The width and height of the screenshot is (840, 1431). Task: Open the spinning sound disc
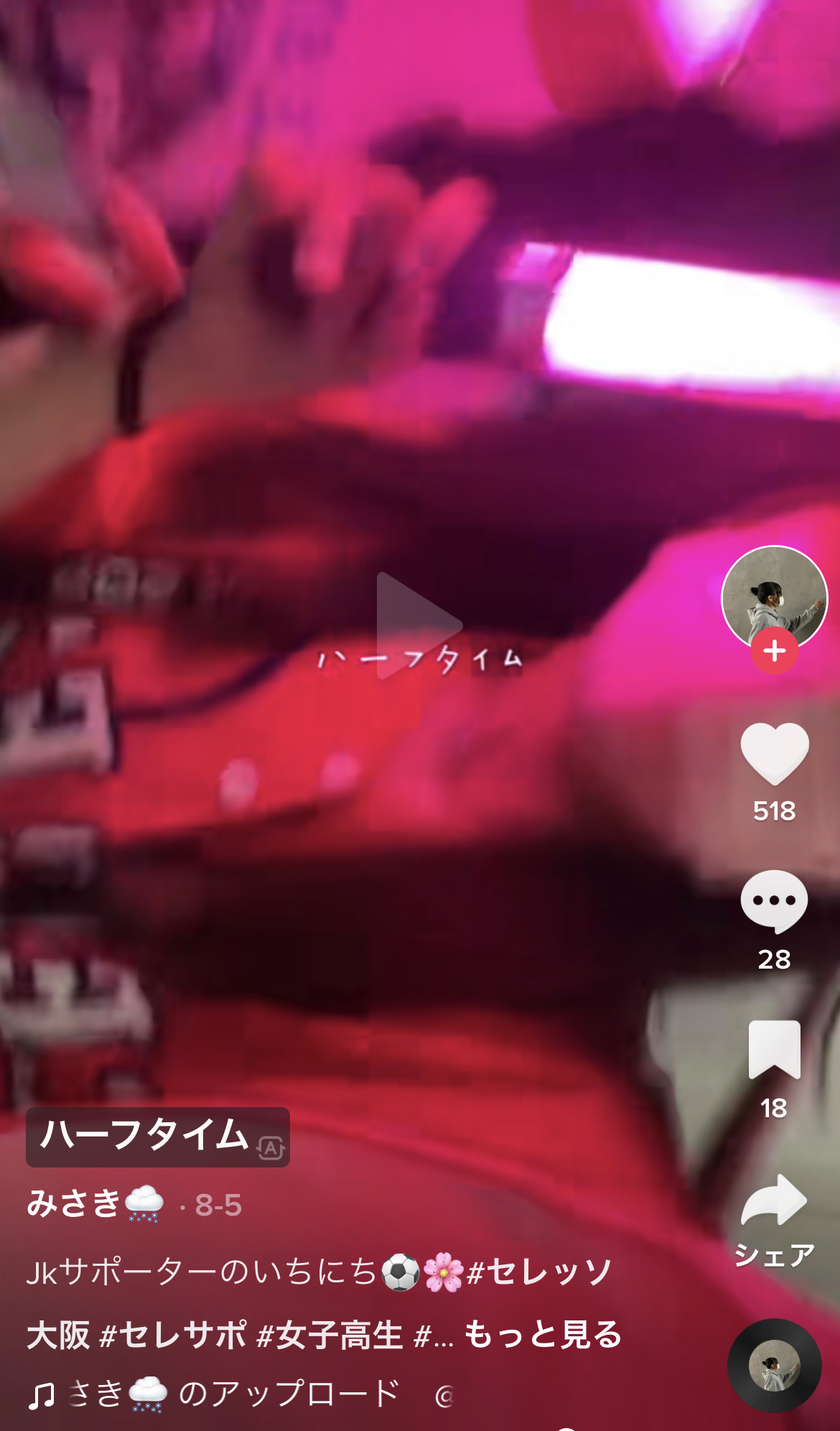(x=774, y=1366)
